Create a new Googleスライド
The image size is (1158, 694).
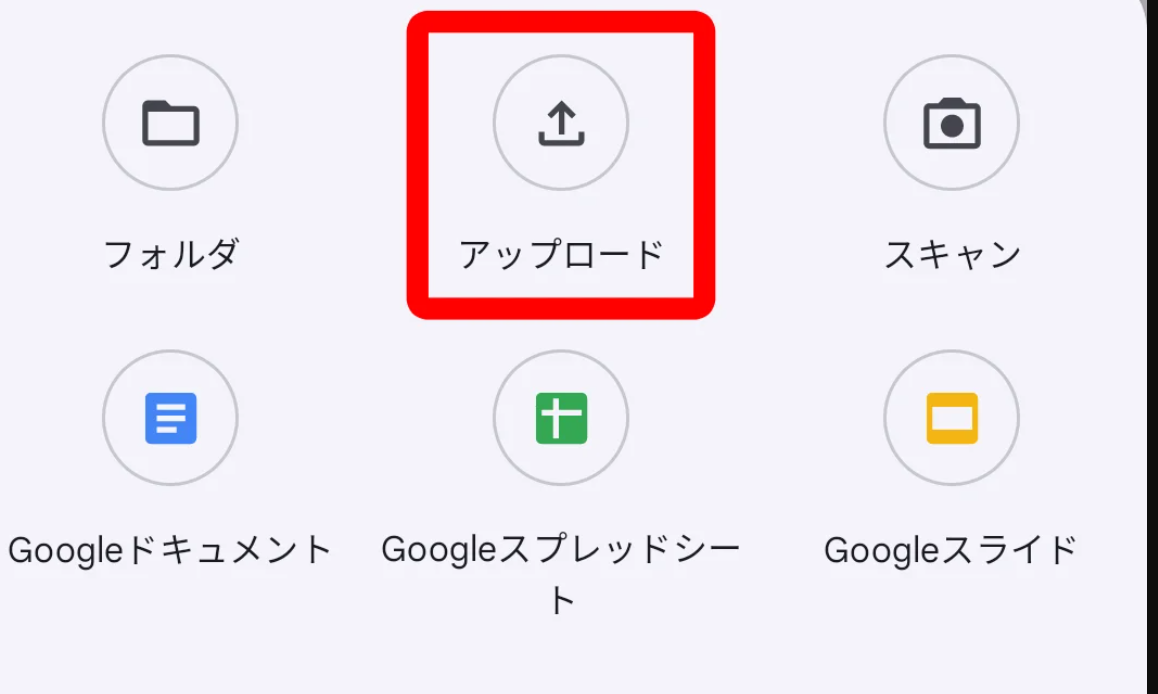(951, 417)
